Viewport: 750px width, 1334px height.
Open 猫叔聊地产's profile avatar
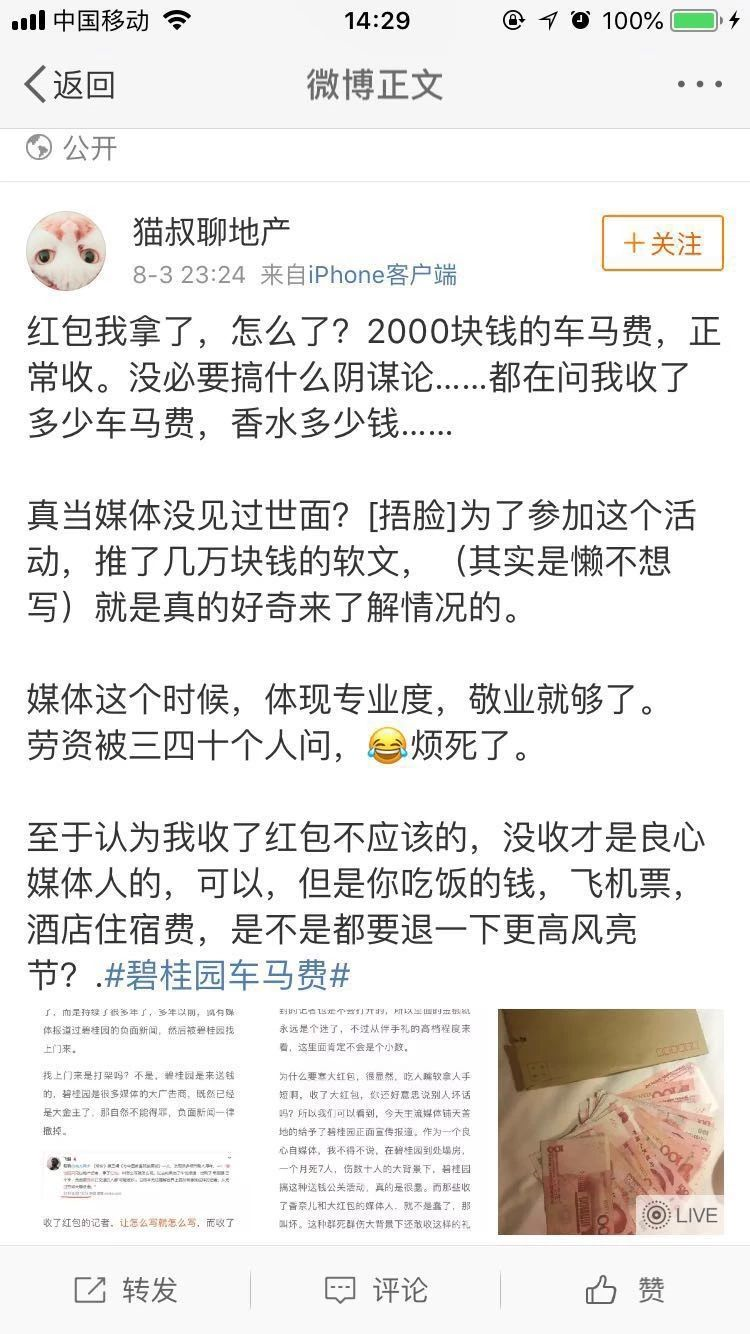click(x=66, y=251)
